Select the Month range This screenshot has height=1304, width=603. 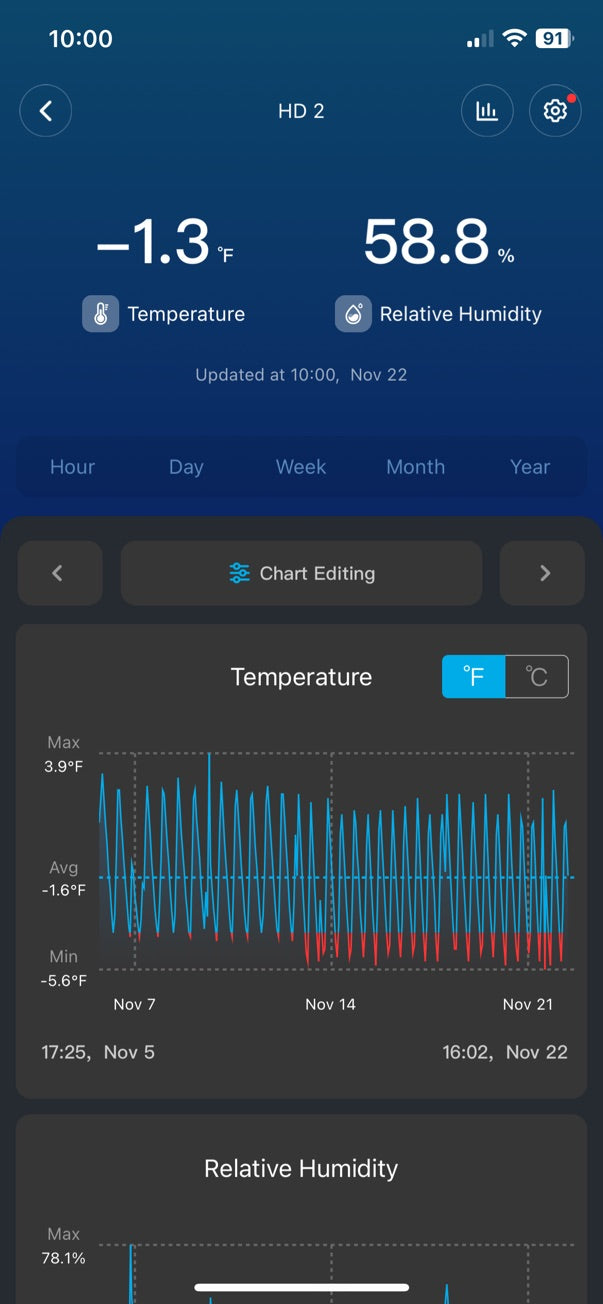(415, 467)
